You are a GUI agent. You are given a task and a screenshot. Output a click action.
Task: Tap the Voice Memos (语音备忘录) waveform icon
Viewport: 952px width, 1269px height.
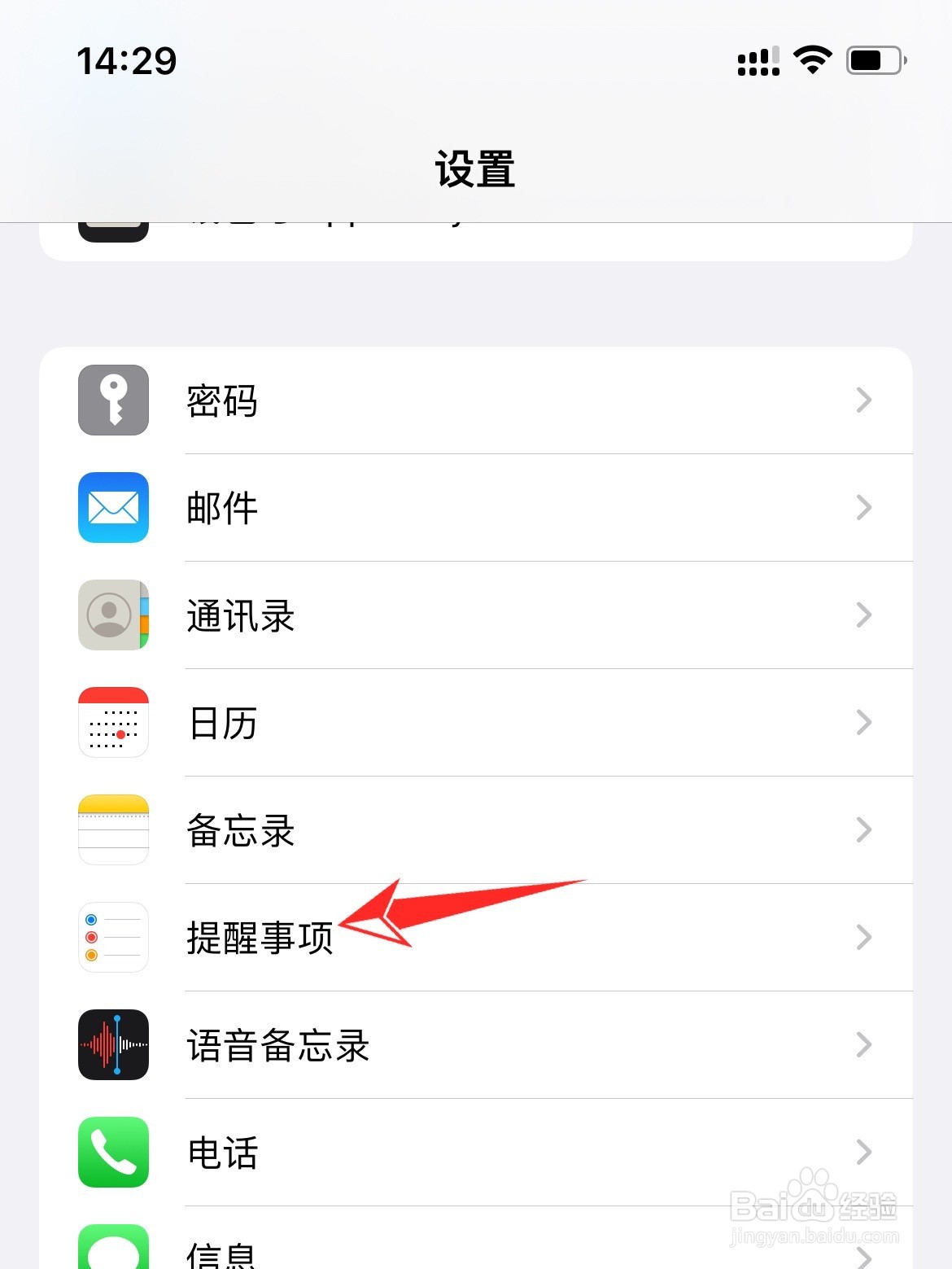(113, 1046)
